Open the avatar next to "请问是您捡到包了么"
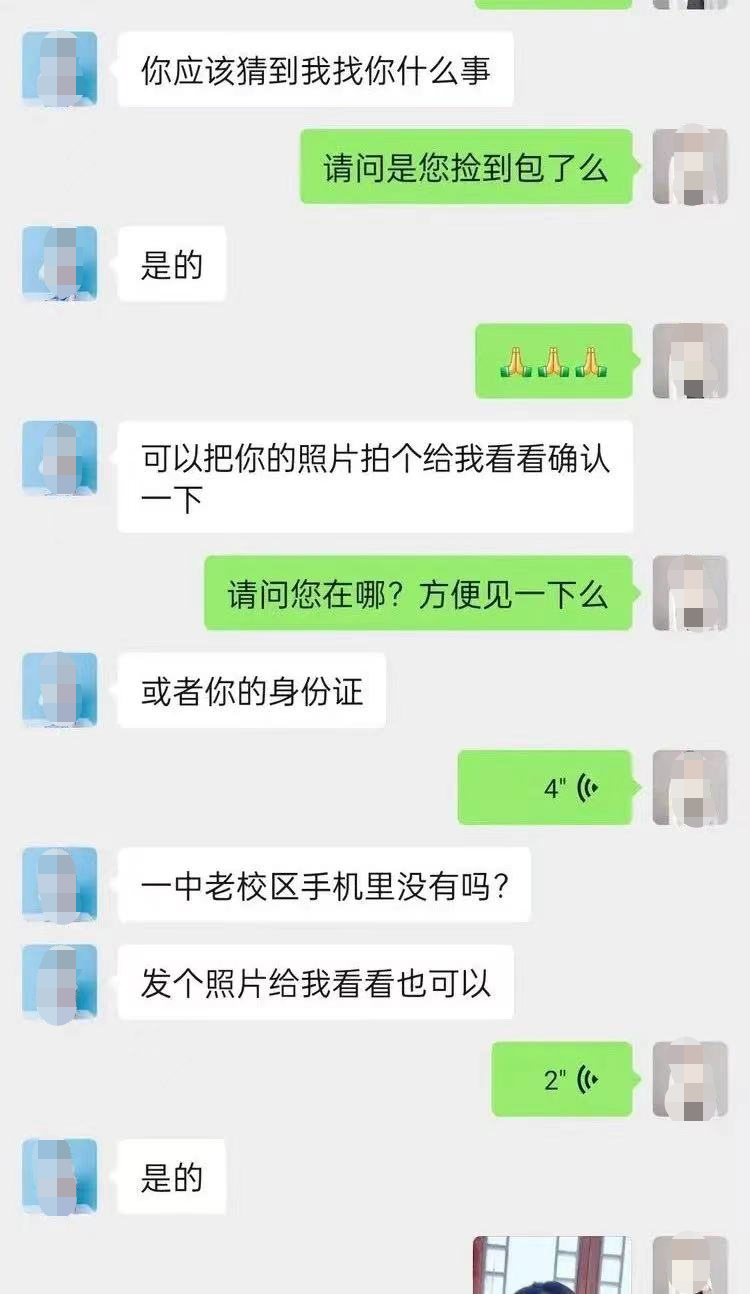Viewport: 750px width, 1294px height. [x=689, y=166]
